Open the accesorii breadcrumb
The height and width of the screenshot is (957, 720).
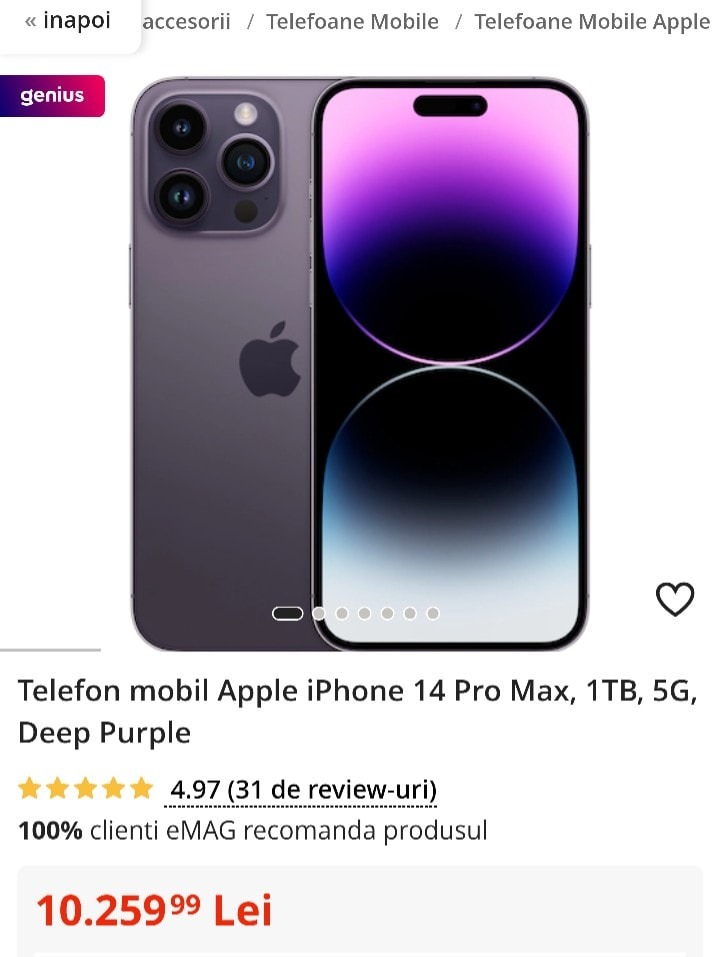[x=186, y=21]
